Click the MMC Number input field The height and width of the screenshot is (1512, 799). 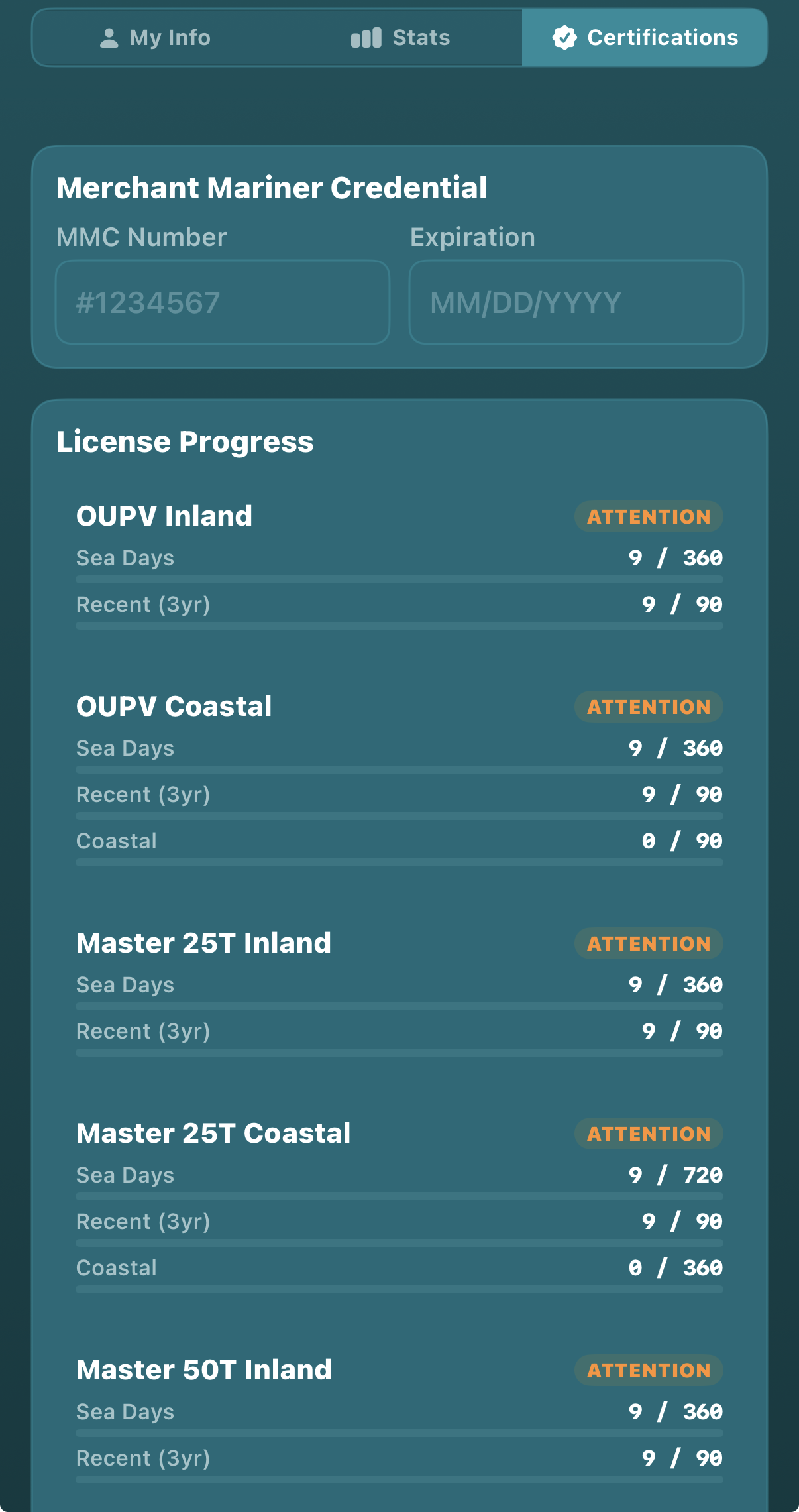tap(222, 302)
